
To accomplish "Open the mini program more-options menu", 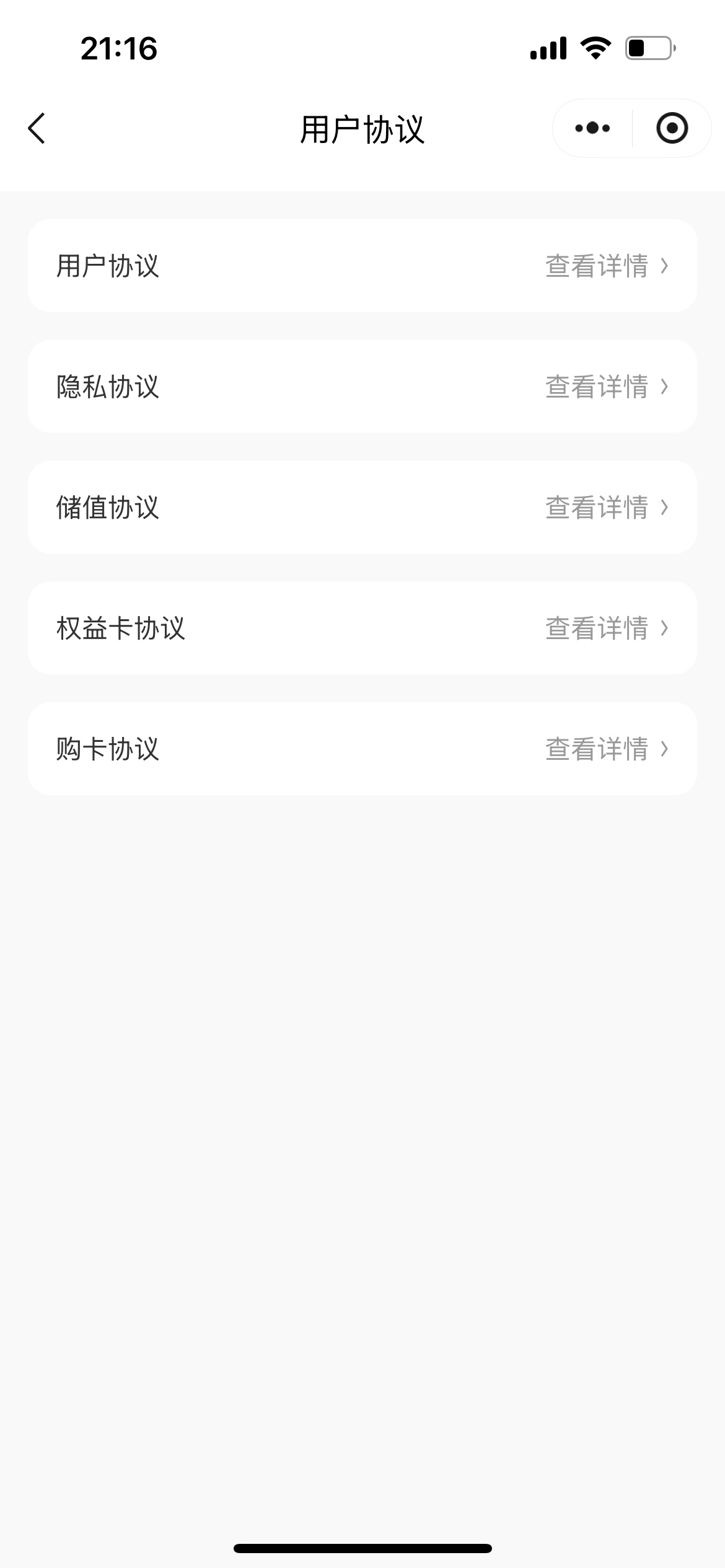I will point(592,128).
